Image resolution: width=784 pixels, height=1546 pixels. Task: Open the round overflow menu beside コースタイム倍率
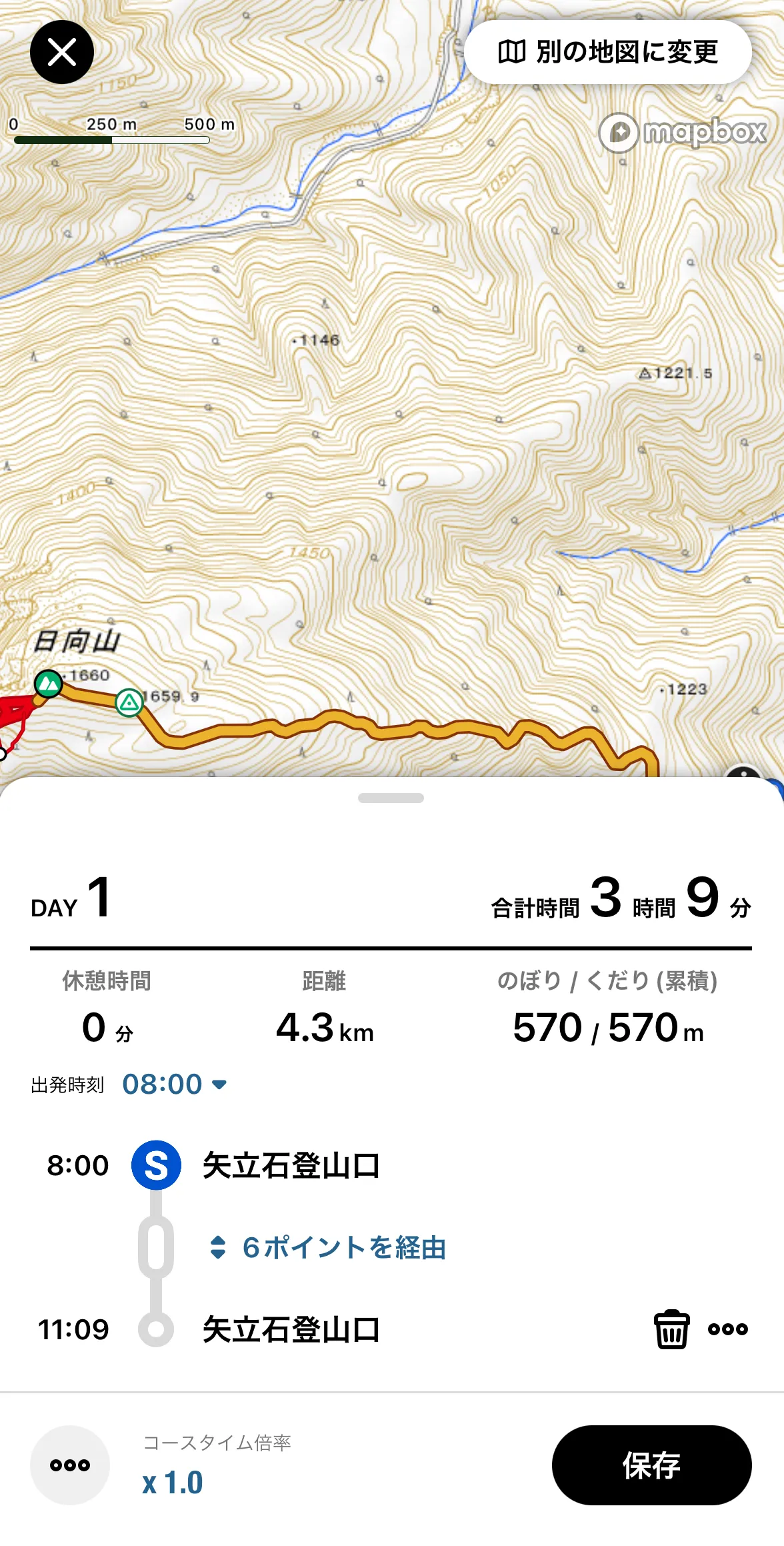coord(70,1465)
